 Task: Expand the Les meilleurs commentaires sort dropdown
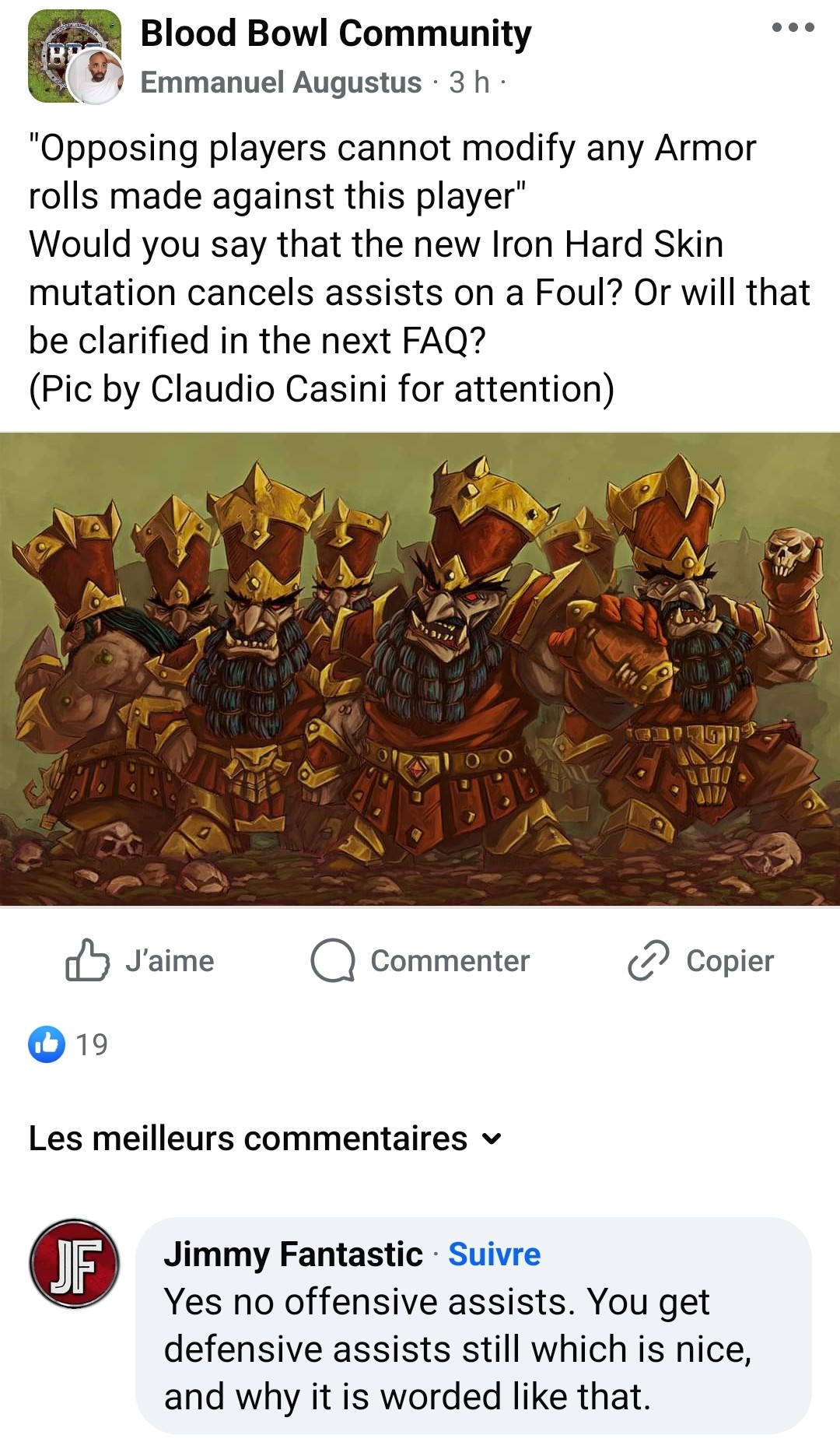[265, 1138]
